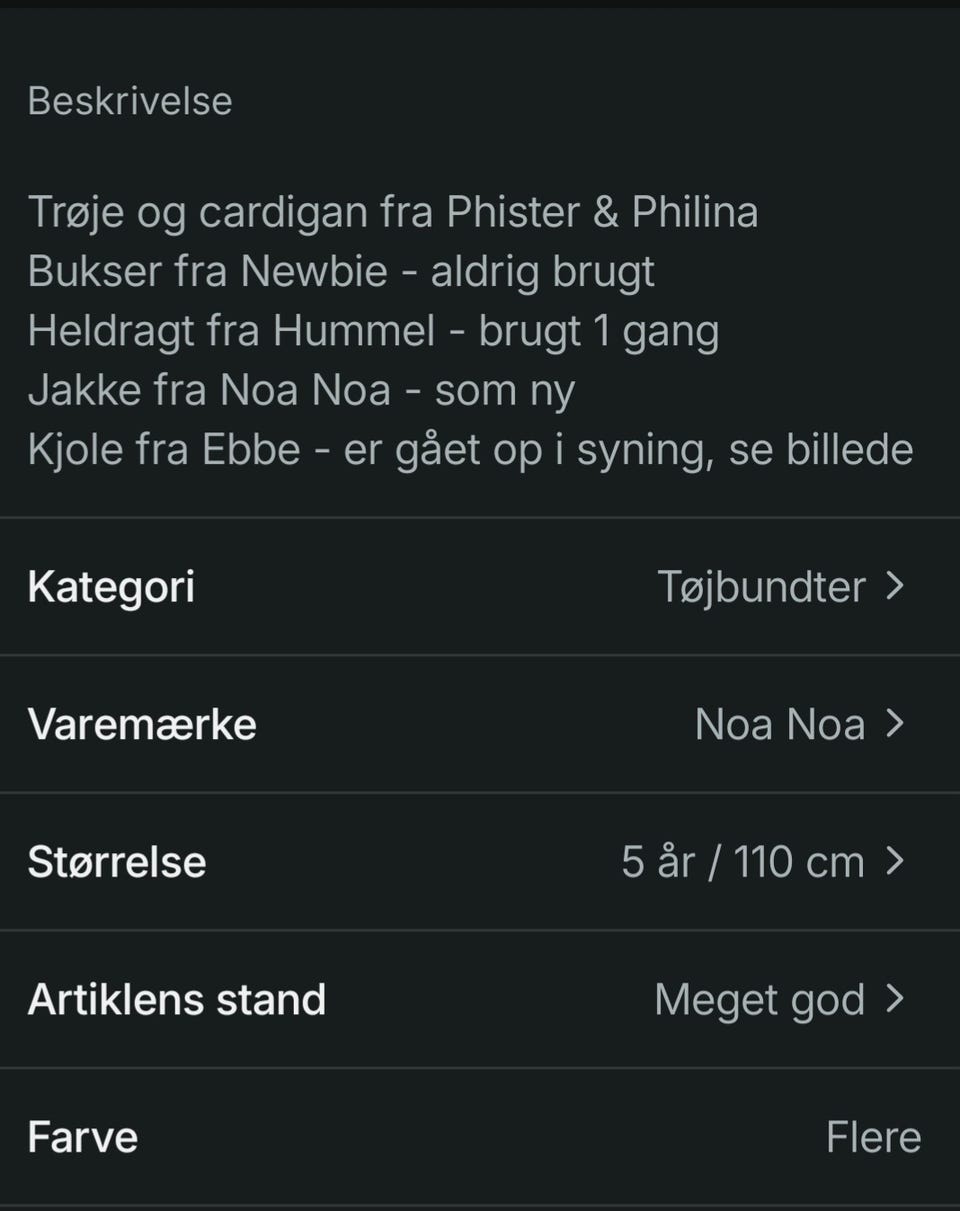The width and height of the screenshot is (960, 1211).
Task: Expand the Varemærke row
Action: (480, 724)
